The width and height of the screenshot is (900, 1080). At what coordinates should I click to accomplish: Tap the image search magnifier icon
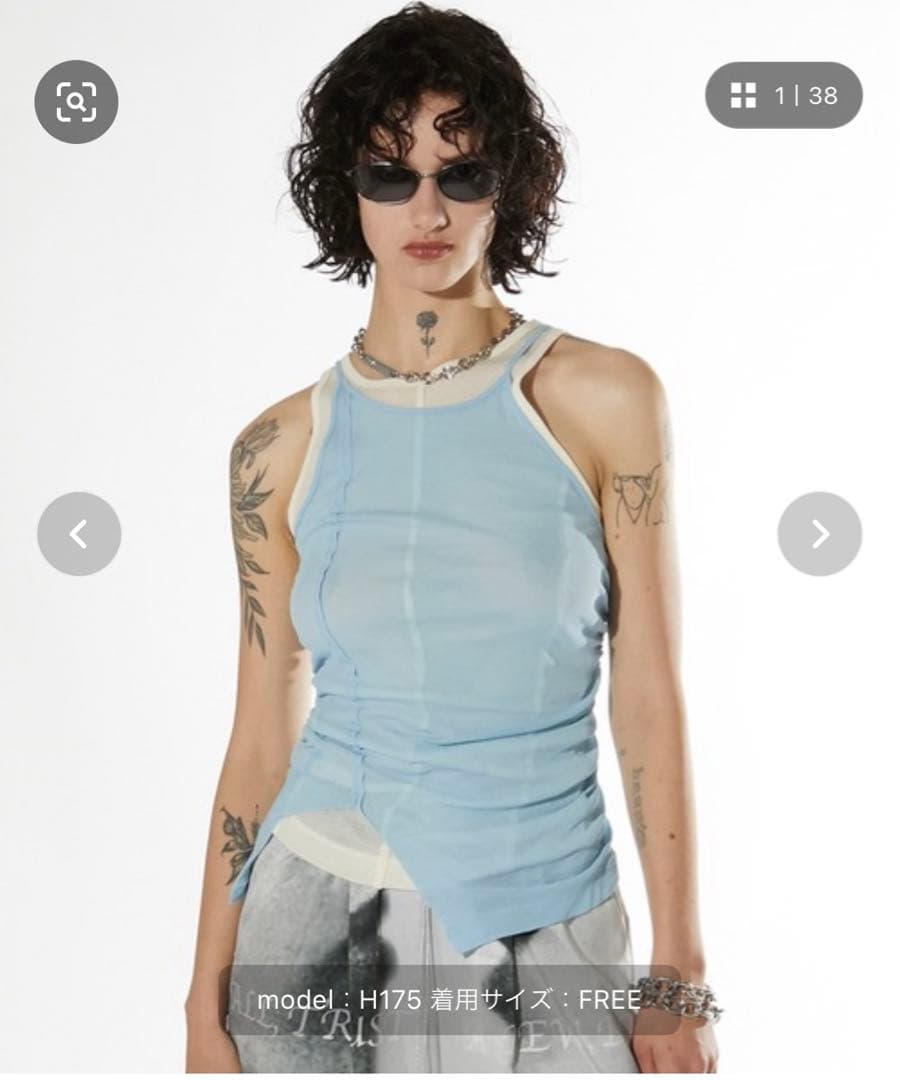click(x=76, y=102)
